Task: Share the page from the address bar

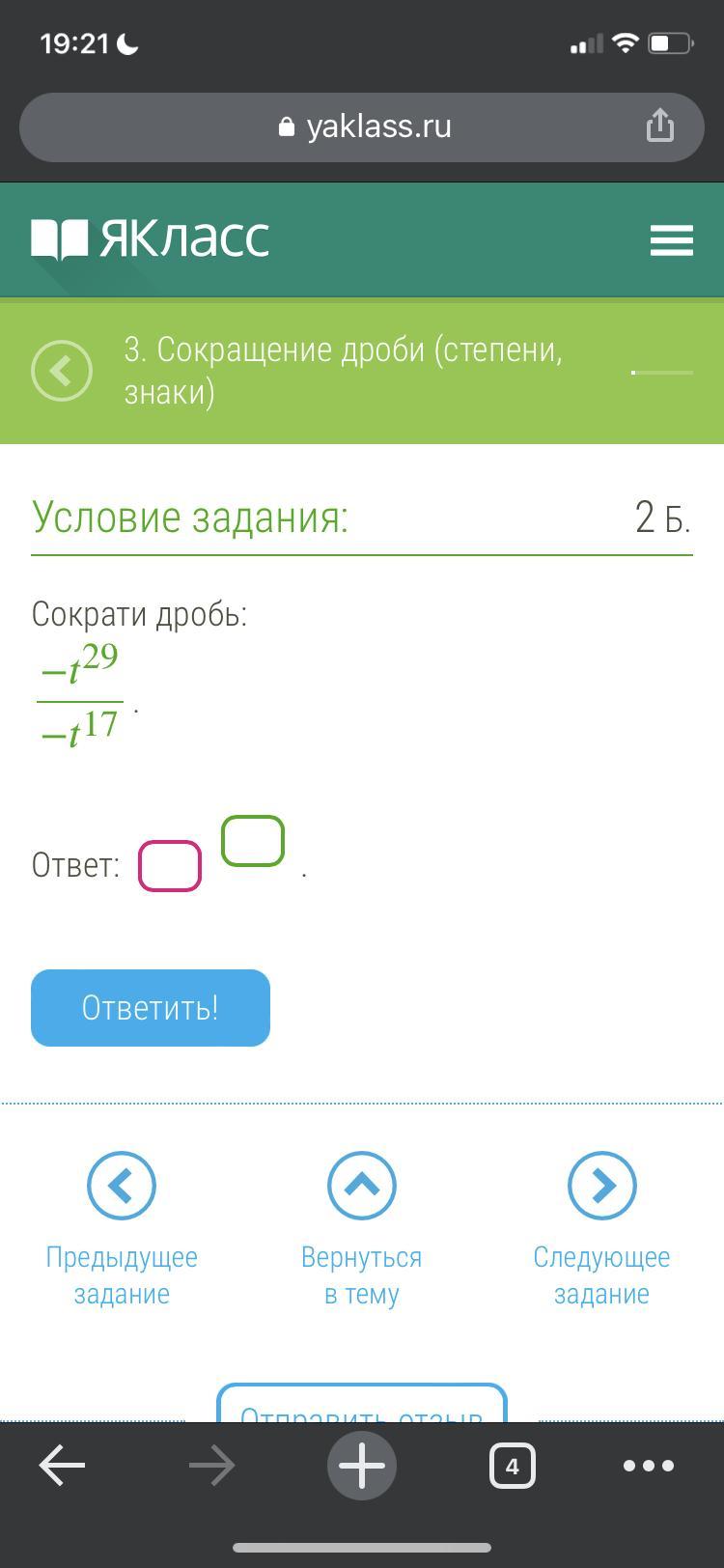Action: tap(660, 126)
